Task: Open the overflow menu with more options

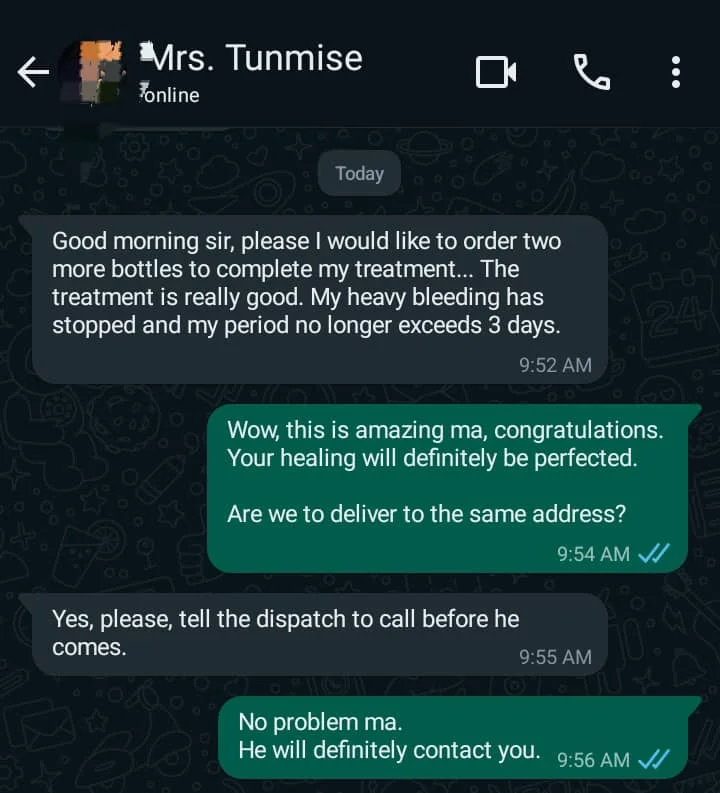Action: point(677,72)
